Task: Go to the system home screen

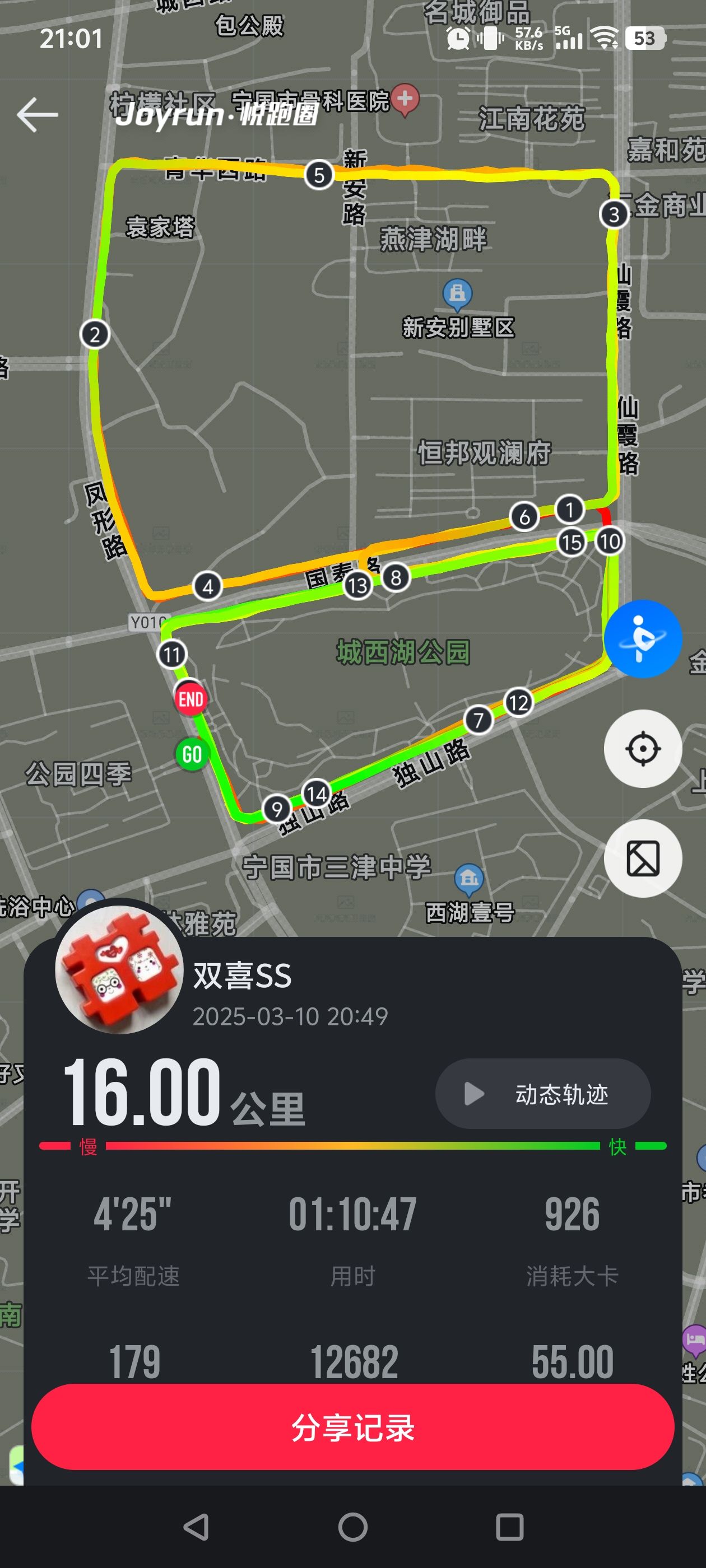Action: [352, 1527]
